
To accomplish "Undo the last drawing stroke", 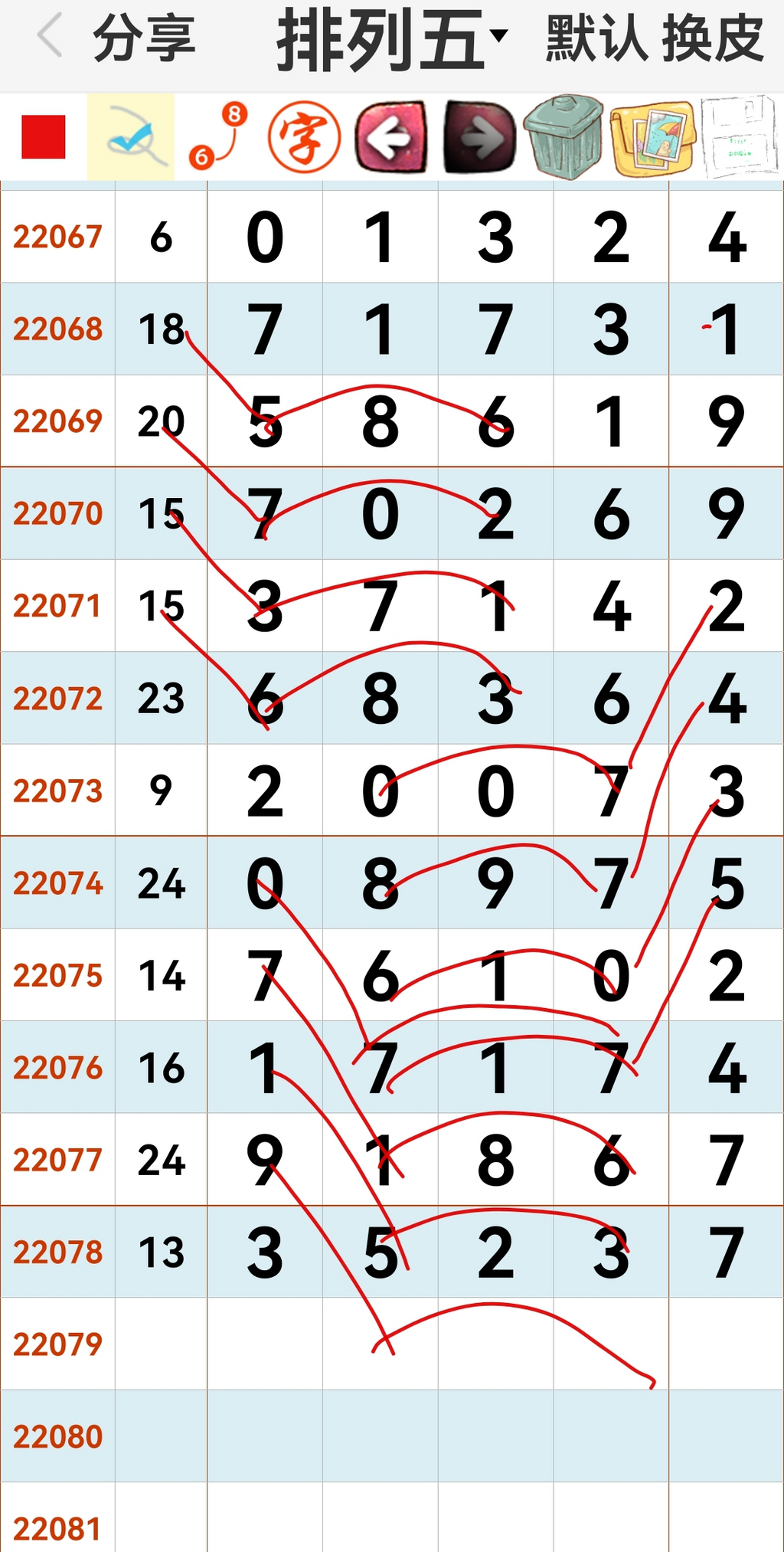I will coord(390,137).
